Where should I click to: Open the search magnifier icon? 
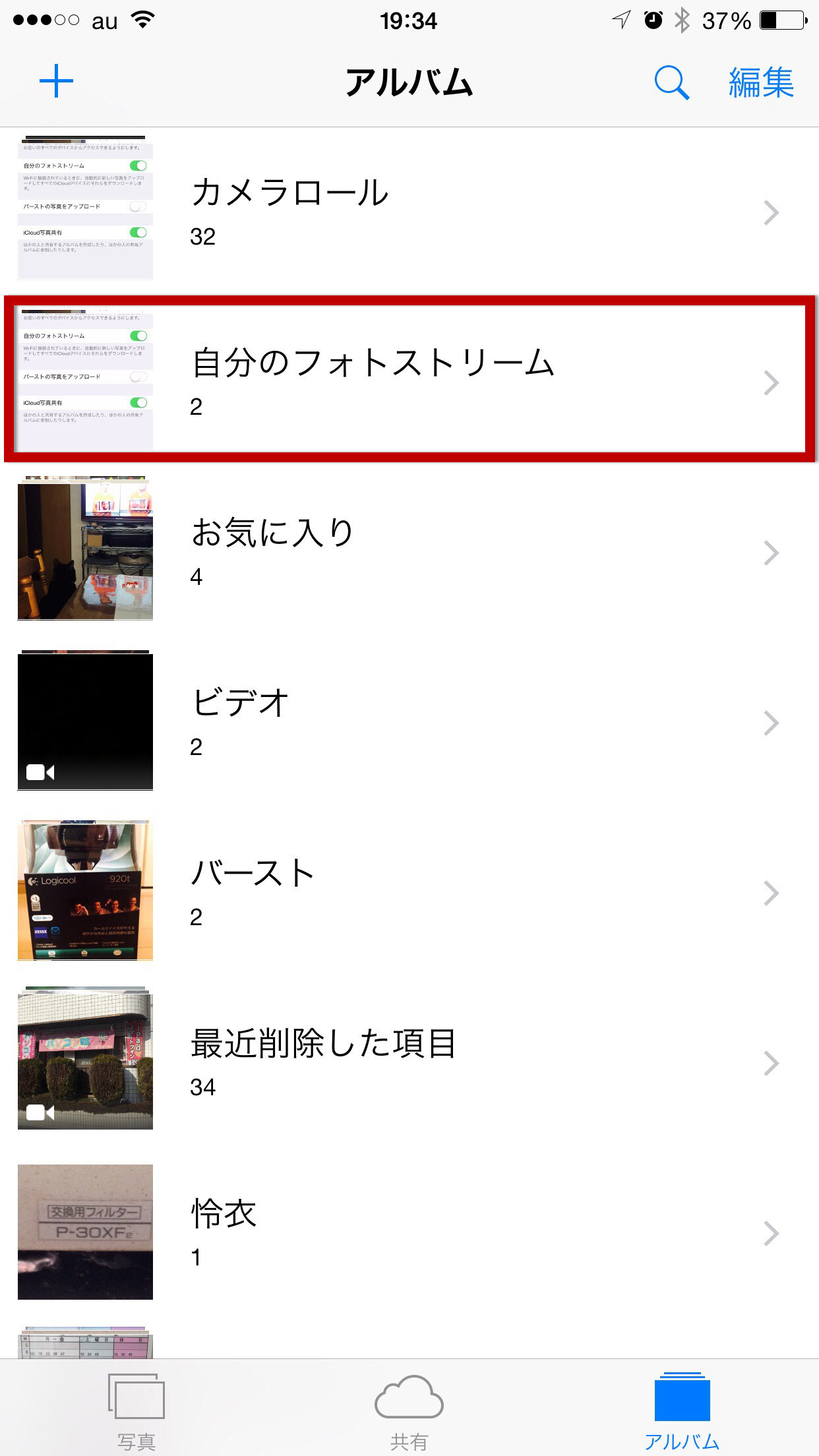click(x=671, y=83)
